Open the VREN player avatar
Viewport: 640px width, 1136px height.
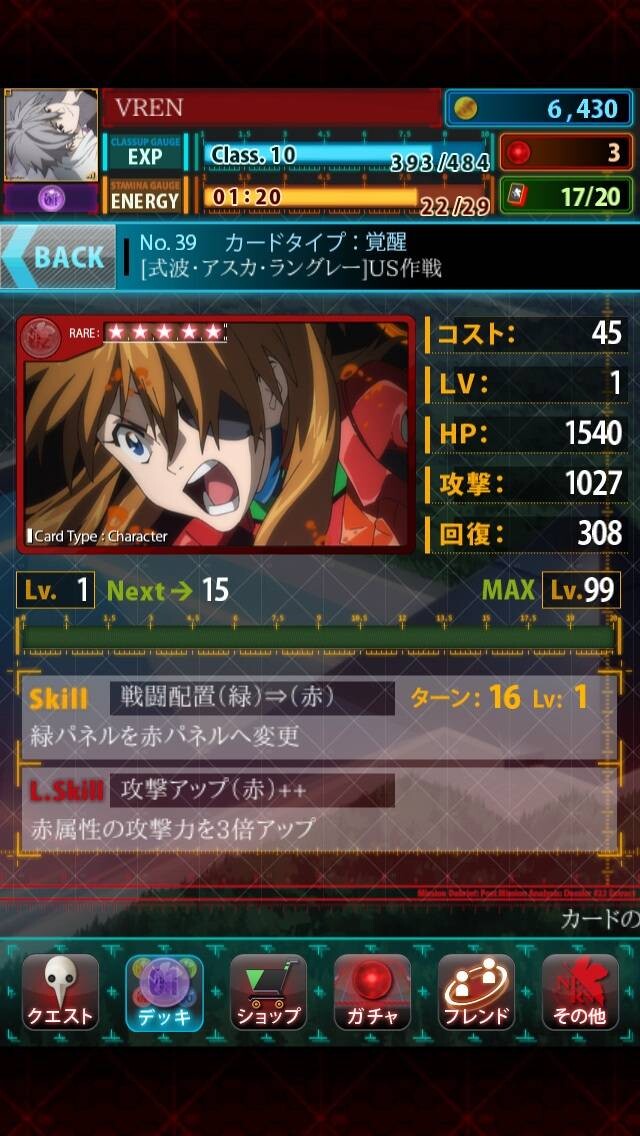51,135
